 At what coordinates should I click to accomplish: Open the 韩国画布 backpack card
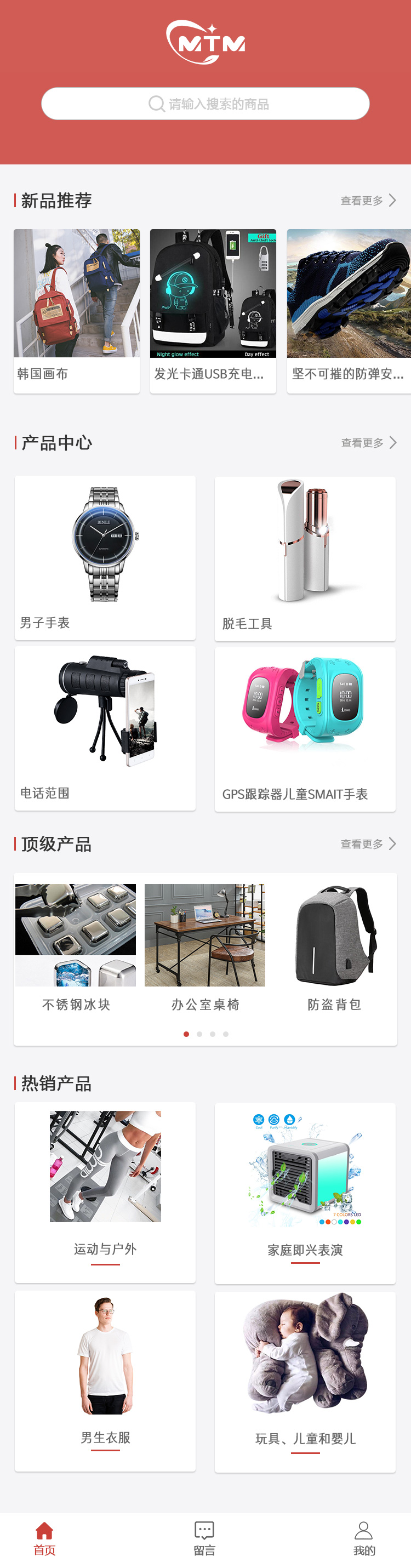[x=77, y=310]
